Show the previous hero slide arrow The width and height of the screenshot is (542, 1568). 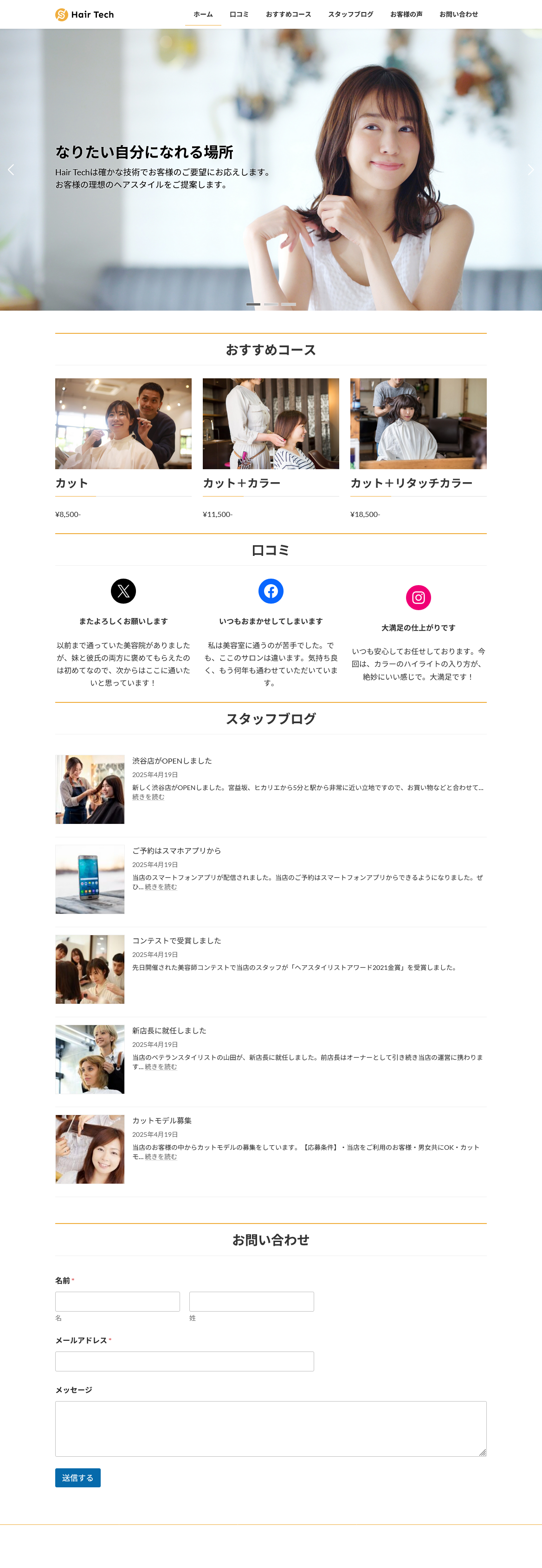coord(11,170)
